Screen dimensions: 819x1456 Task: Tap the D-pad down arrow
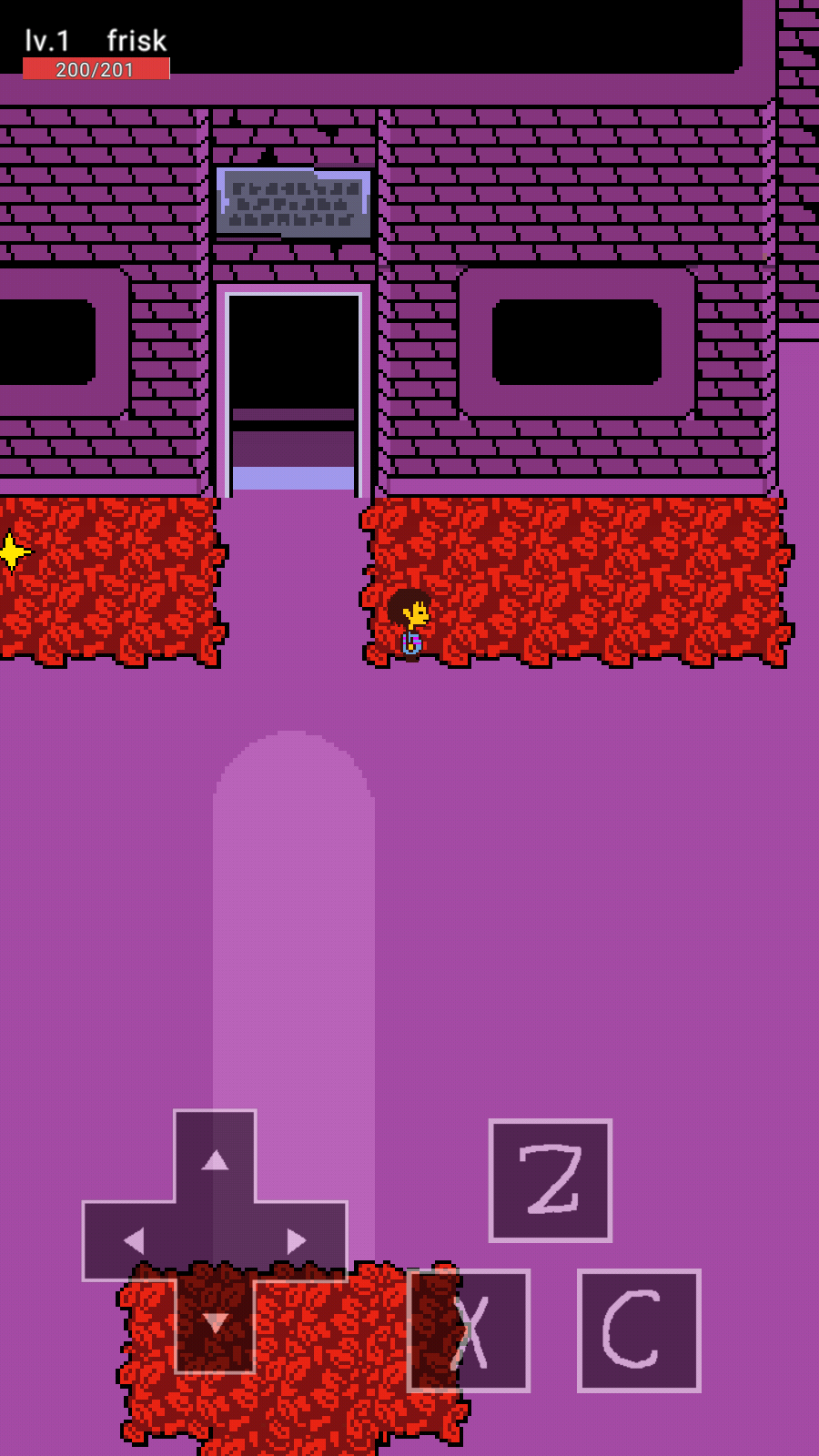pyautogui.click(x=215, y=1324)
